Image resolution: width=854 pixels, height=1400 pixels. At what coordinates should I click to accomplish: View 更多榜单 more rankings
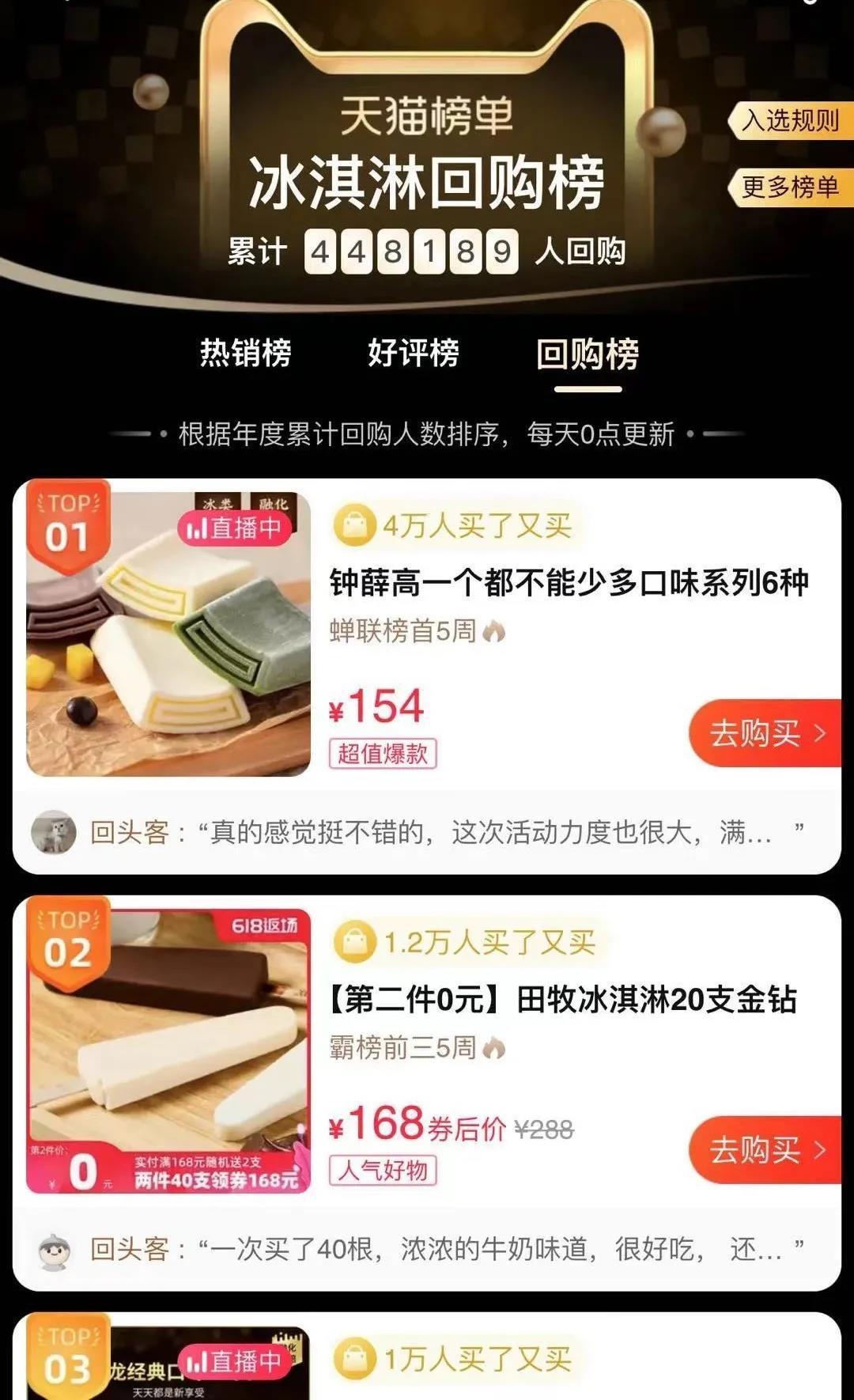(x=789, y=187)
